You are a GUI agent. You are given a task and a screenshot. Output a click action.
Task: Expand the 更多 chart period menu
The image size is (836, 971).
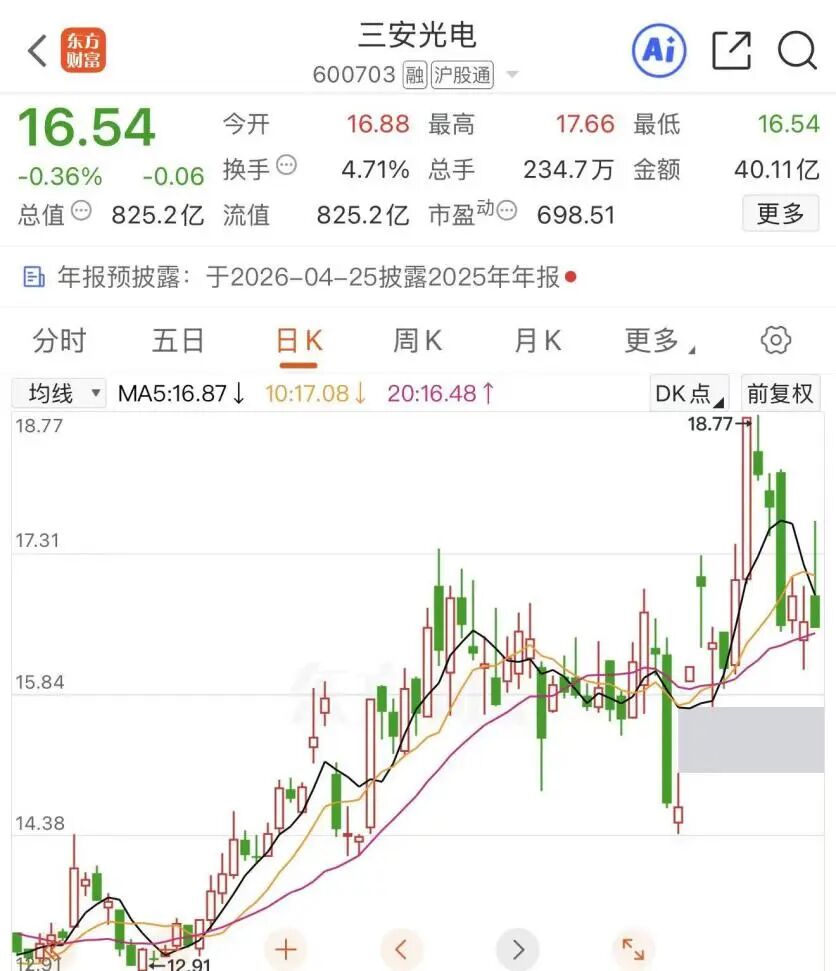click(x=657, y=341)
